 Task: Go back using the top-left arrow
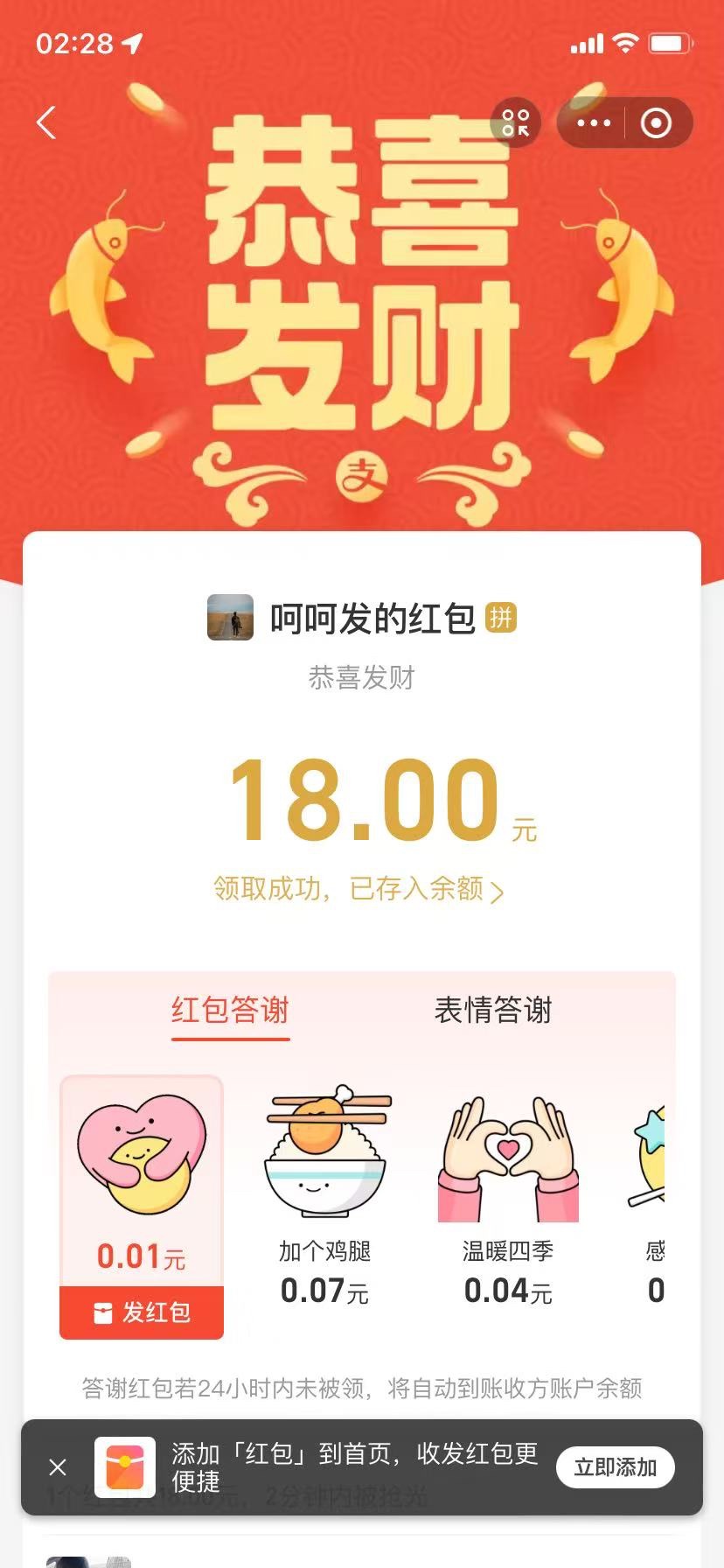point(47,122)
